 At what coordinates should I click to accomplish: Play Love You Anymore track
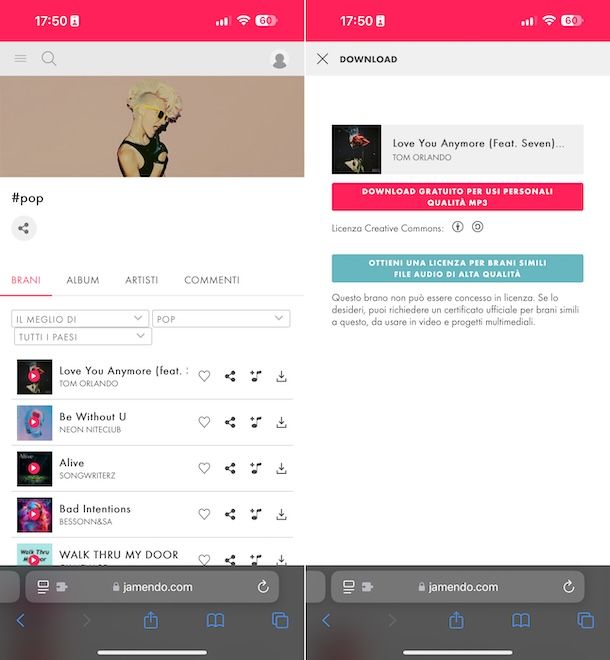[x=34, y=376]
